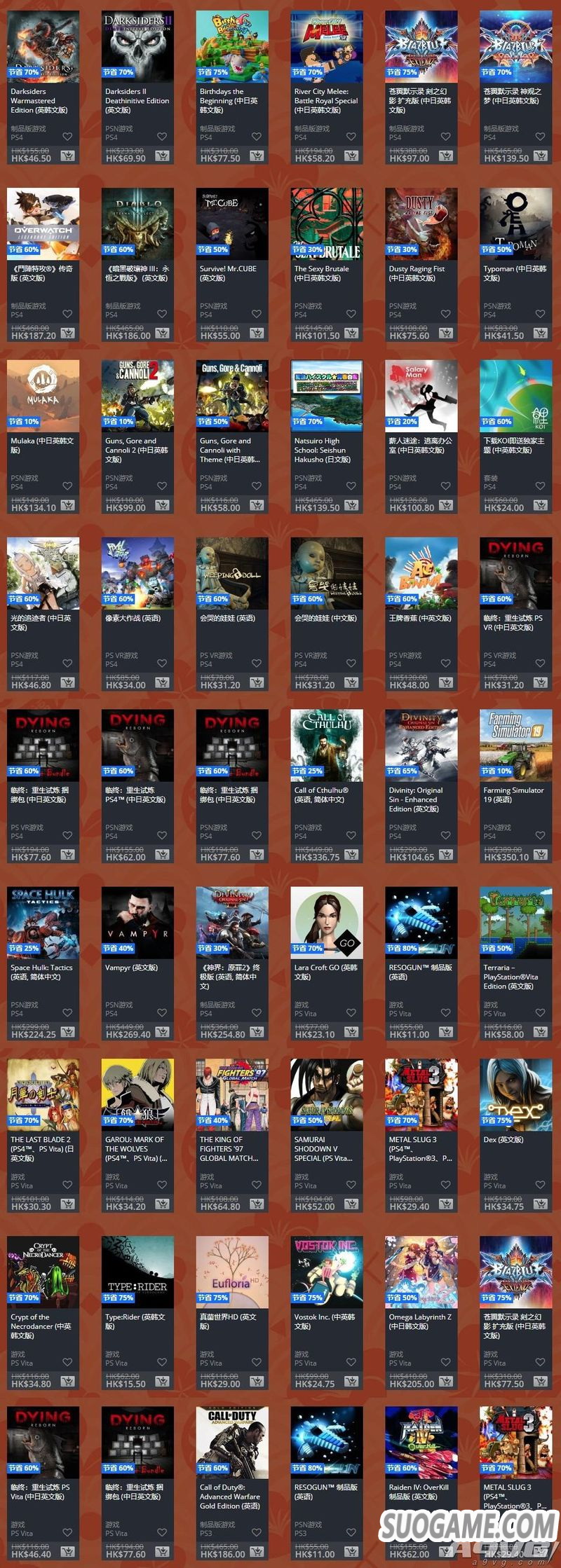561x1568 pixels.
Task: Wishlist Omega Labyrinth Z
Action: (445, 1362)
